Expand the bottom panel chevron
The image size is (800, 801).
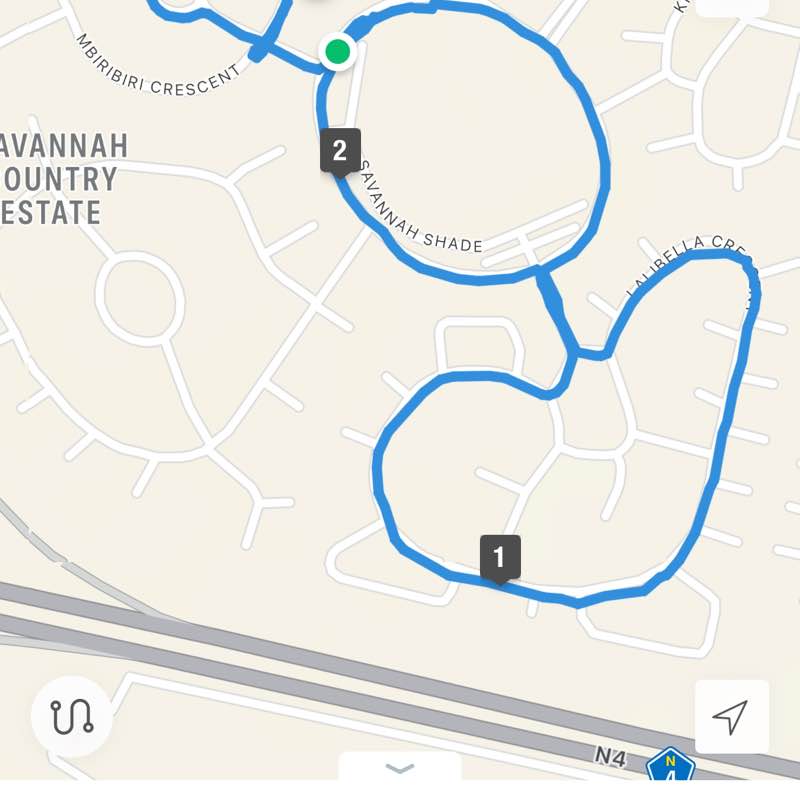pyautogui.click(x=400, y=768)
